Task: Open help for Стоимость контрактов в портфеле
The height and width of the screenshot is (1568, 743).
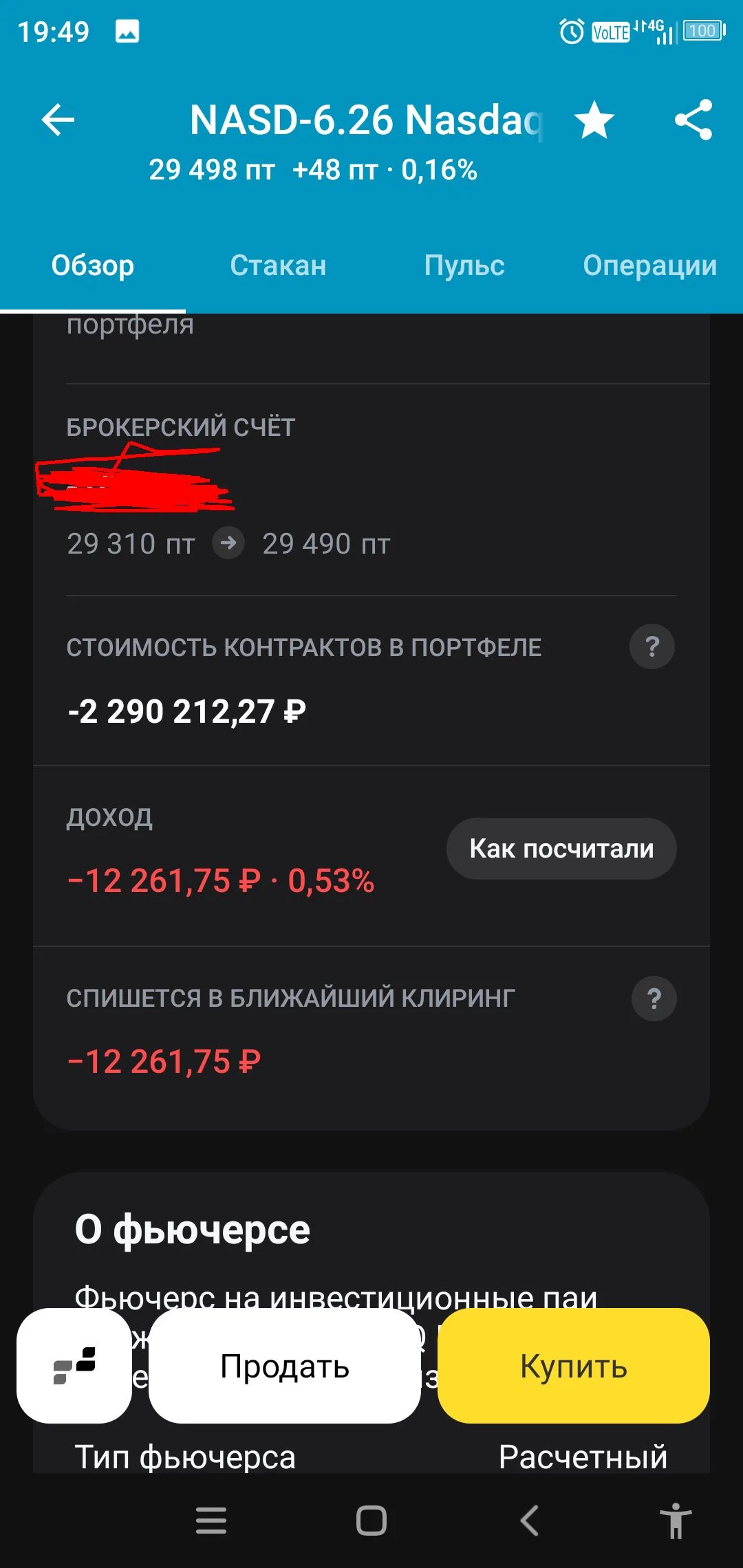Action: 652,646
